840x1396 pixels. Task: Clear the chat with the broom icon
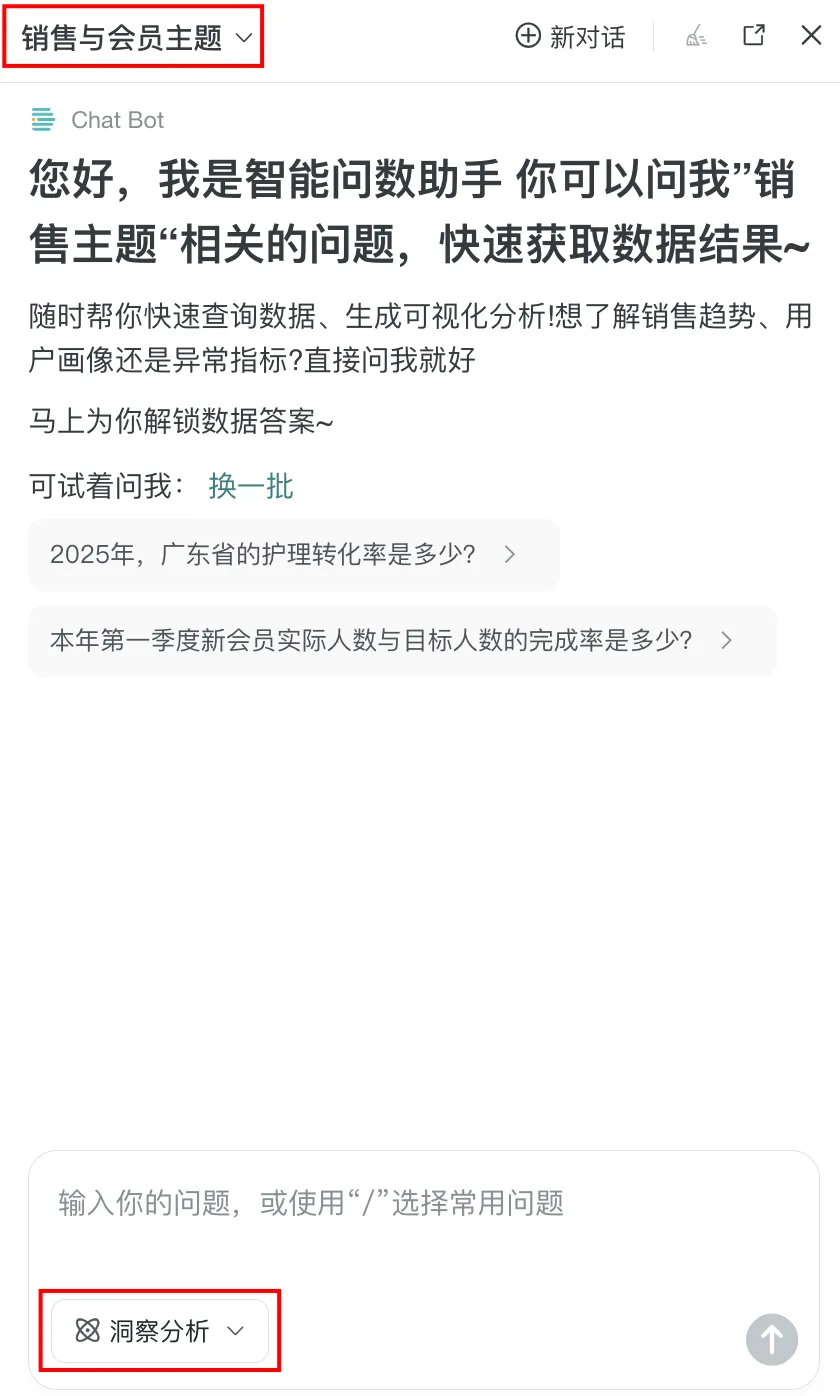click(696, 37)
